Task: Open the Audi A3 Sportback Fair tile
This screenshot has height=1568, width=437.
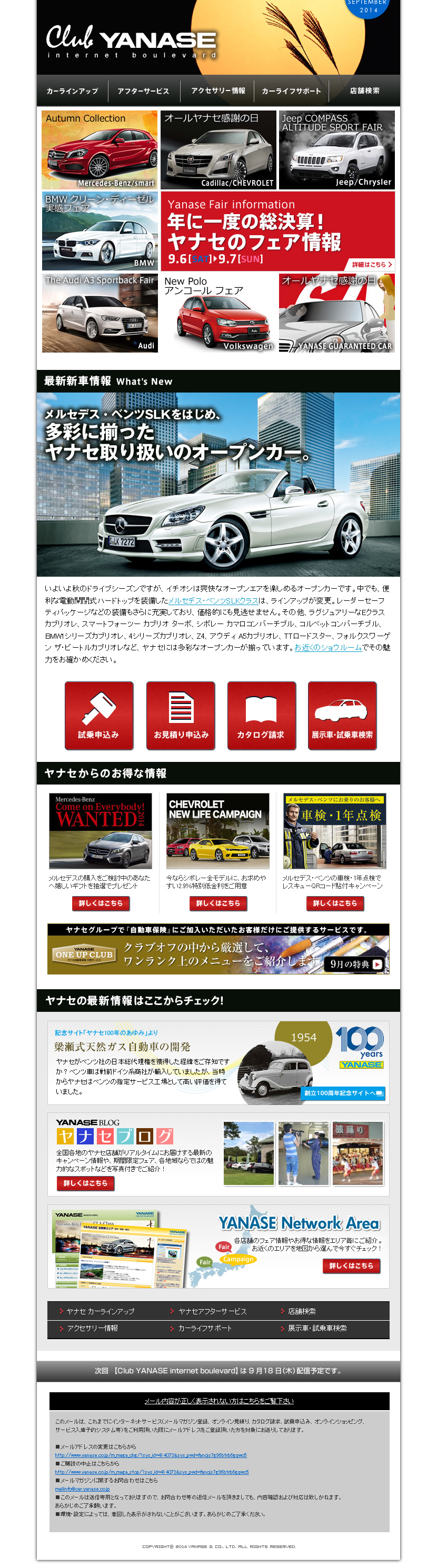Action: [x=100, y=314]
